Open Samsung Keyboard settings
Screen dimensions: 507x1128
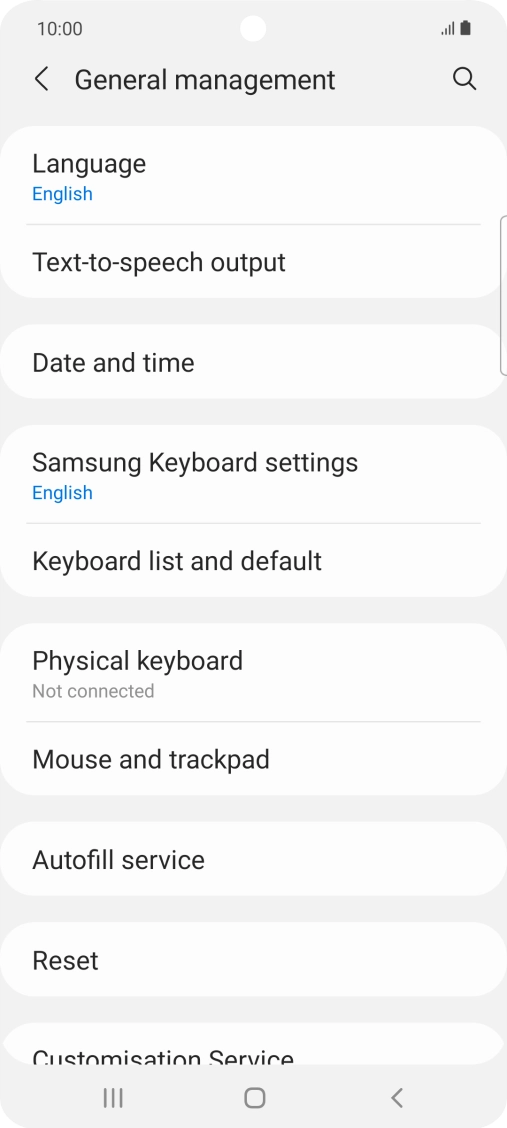(253, 475)
